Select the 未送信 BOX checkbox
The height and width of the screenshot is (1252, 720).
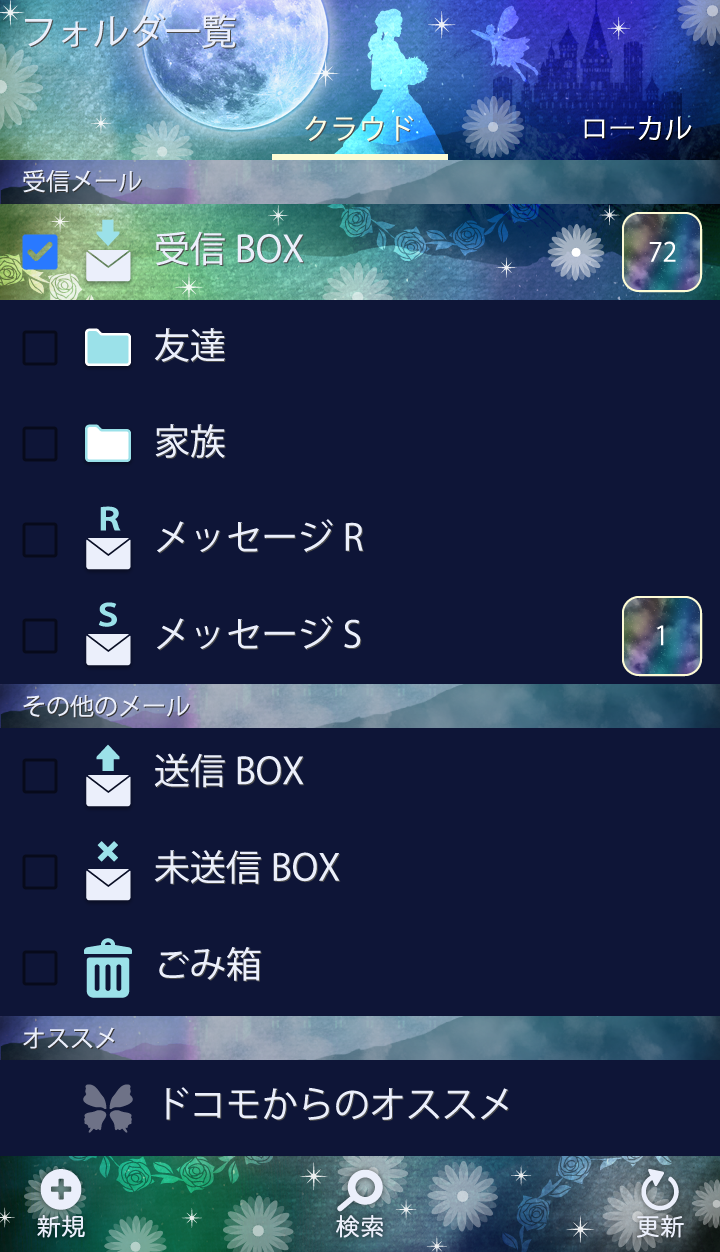40,871
